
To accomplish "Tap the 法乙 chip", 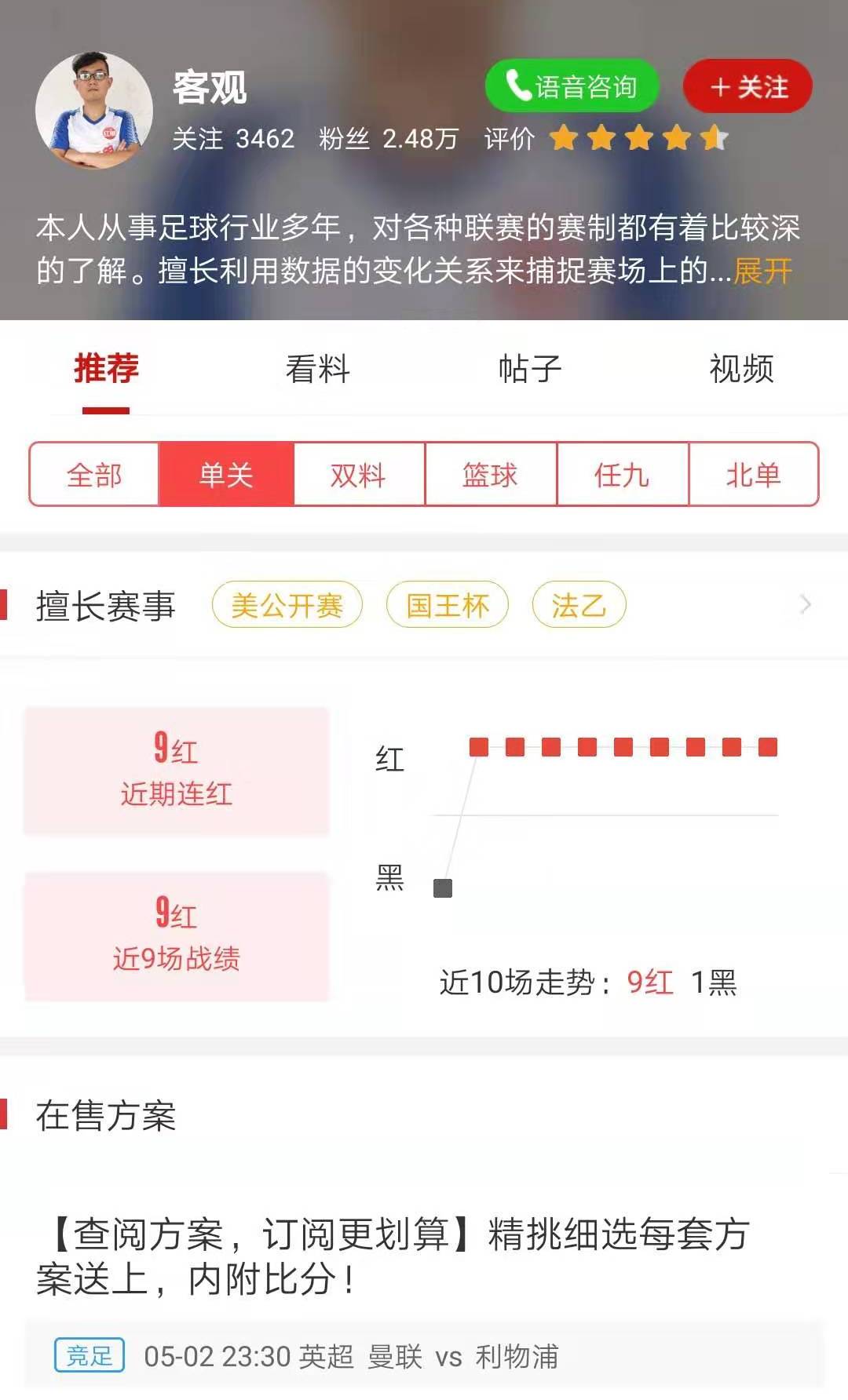I will [x=579, y=605].
